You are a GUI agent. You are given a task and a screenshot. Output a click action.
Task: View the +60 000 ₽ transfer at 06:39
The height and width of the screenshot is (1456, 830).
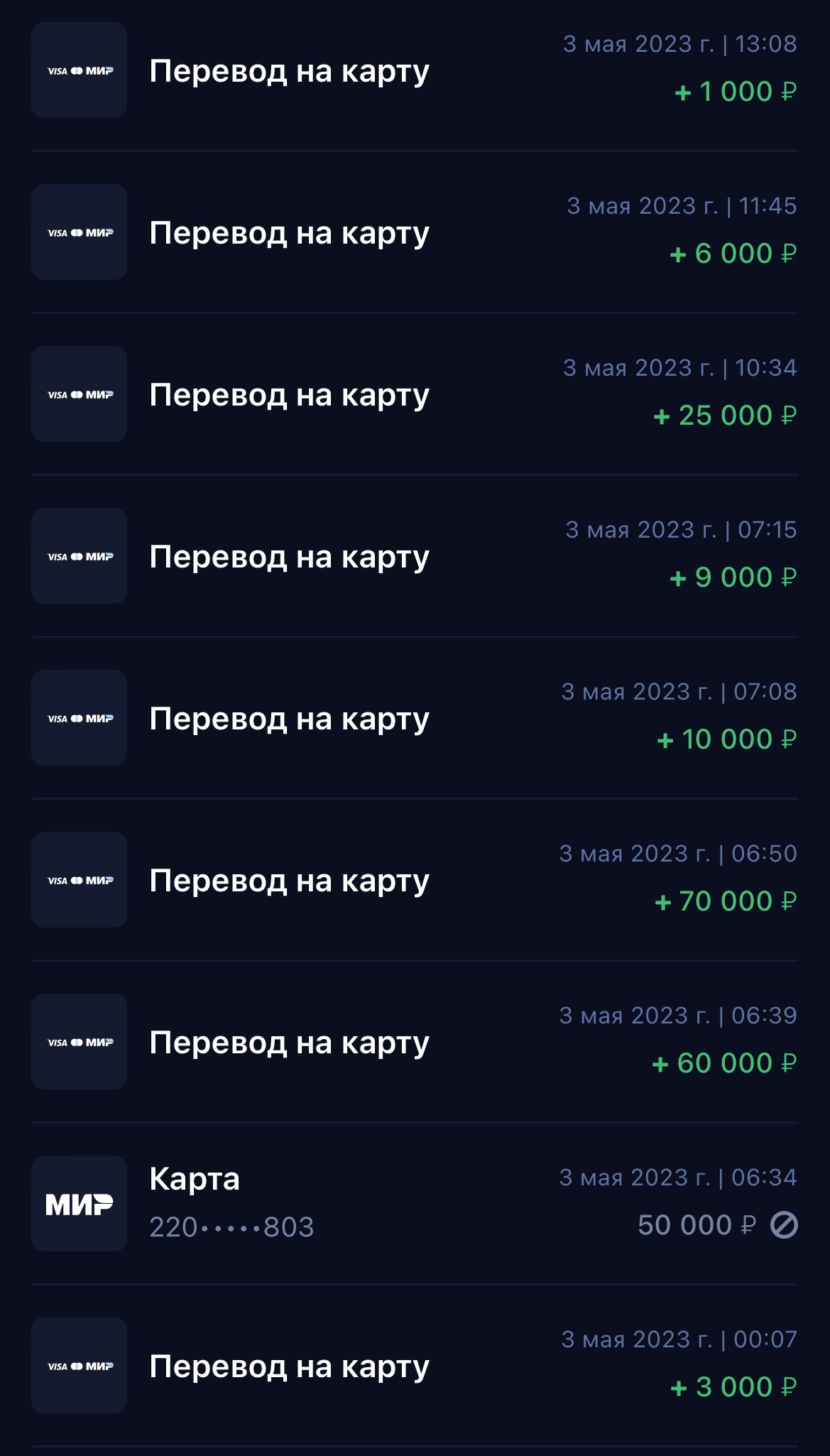coord(415,1042)
